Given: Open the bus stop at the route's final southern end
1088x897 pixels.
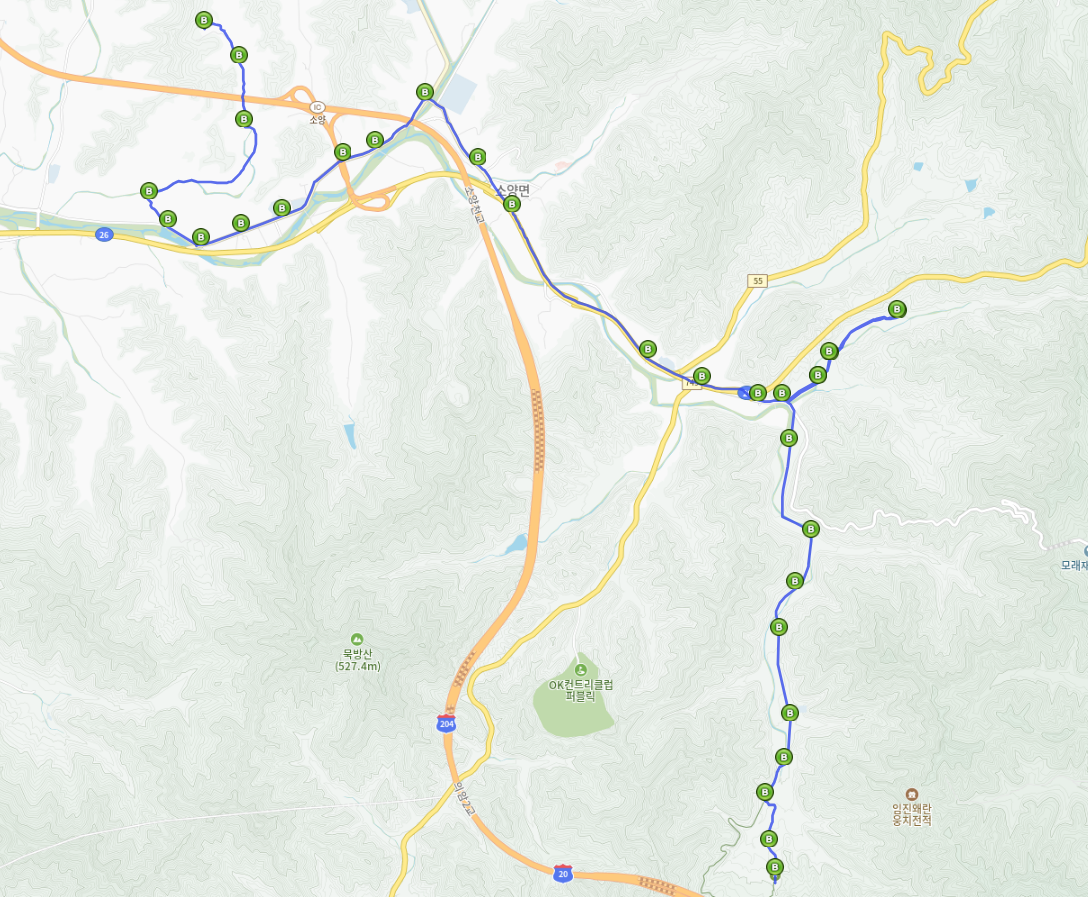Looking at the screenshot, I should pos(774,867).
